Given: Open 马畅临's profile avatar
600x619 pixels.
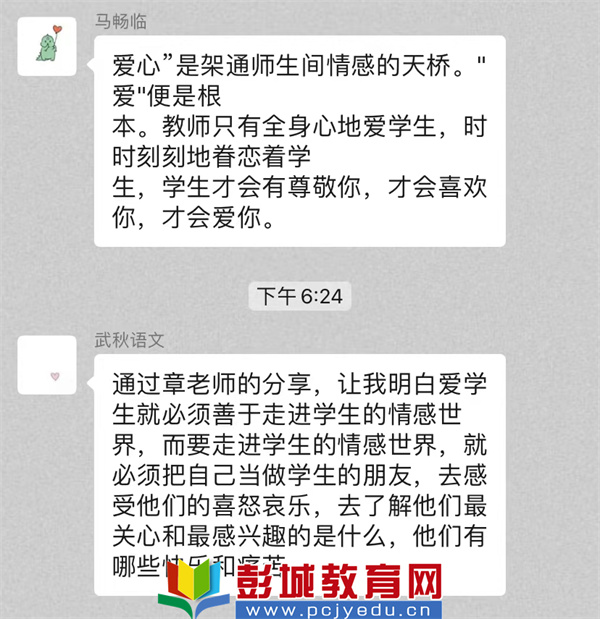Looking at the screenshot, I should click(47, 45).
